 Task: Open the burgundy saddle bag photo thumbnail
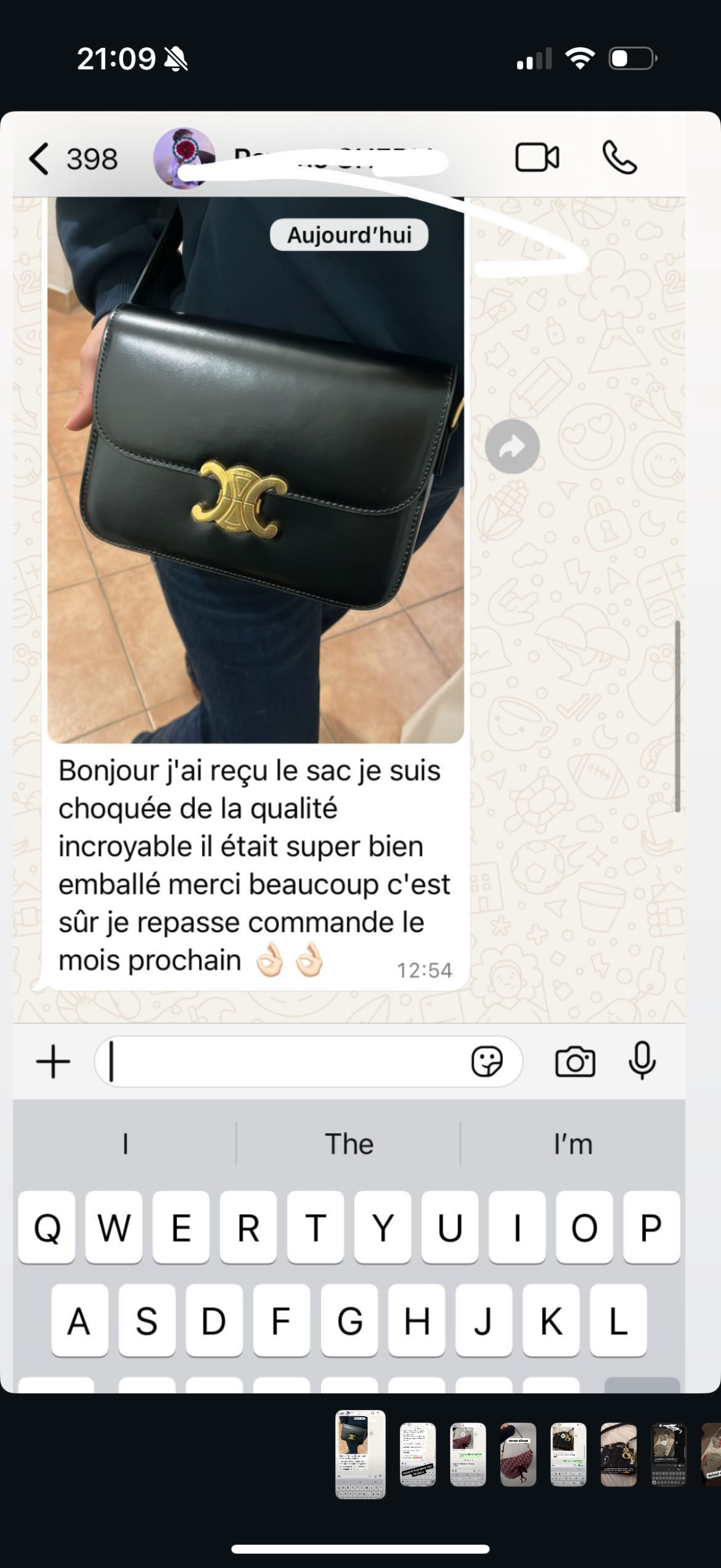tap(518, 1454)
